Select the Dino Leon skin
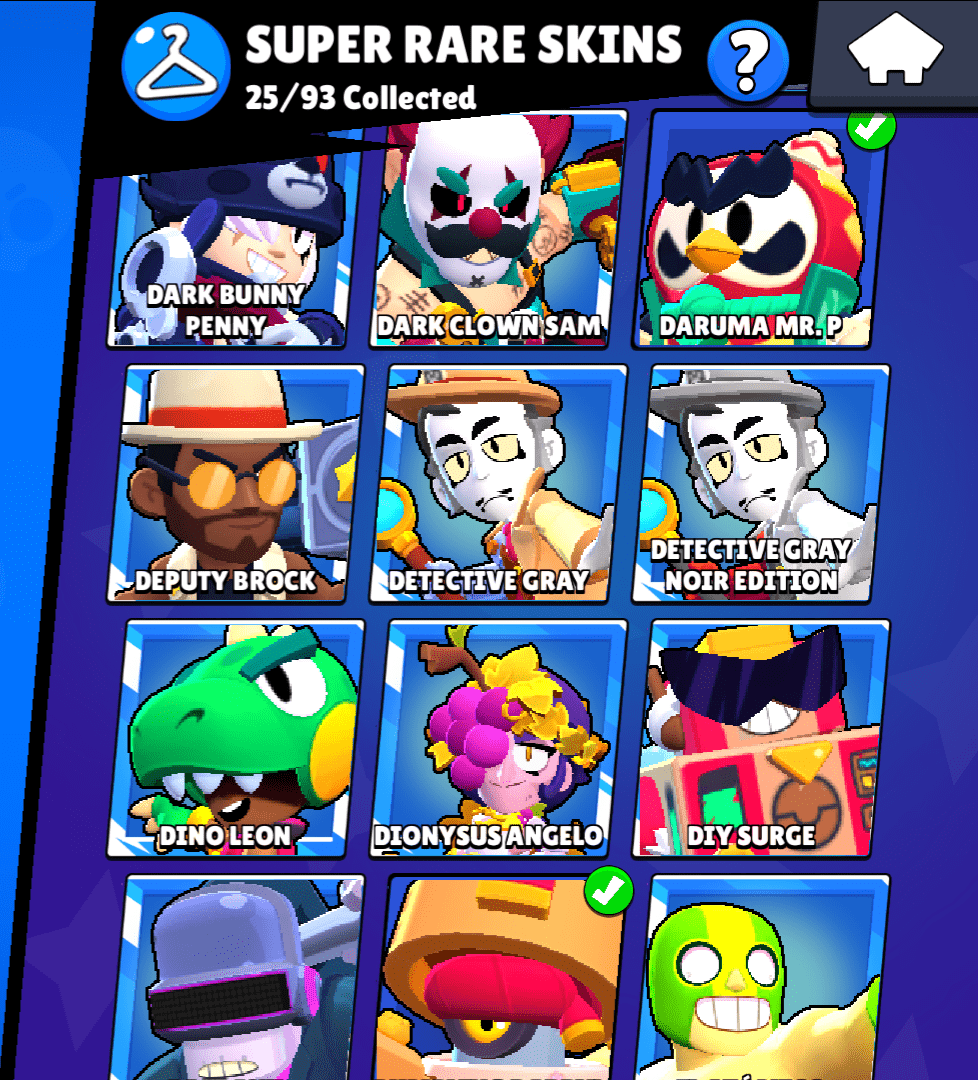 (237, 738)
